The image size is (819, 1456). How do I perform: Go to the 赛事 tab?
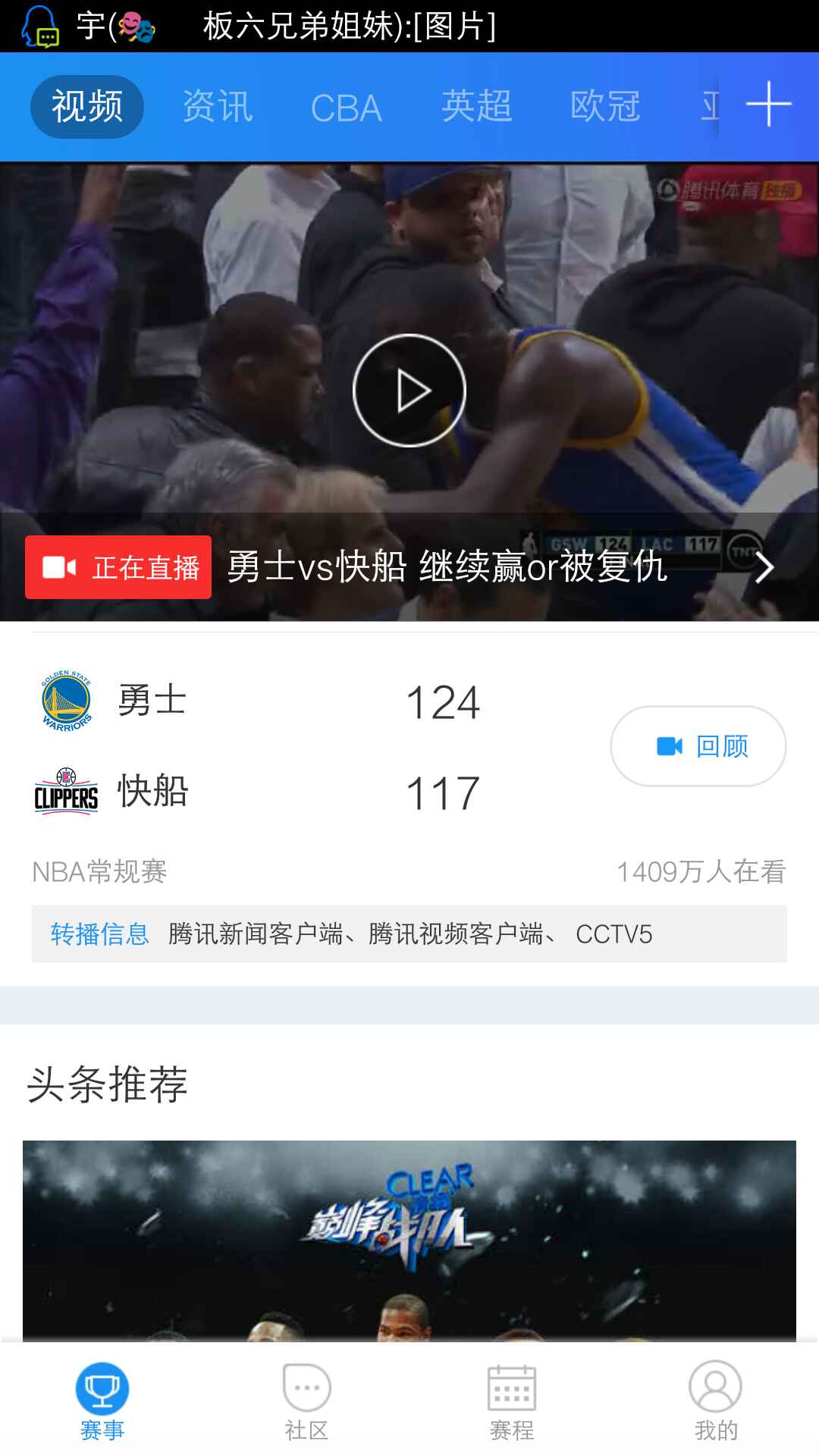coord(102,1401)
